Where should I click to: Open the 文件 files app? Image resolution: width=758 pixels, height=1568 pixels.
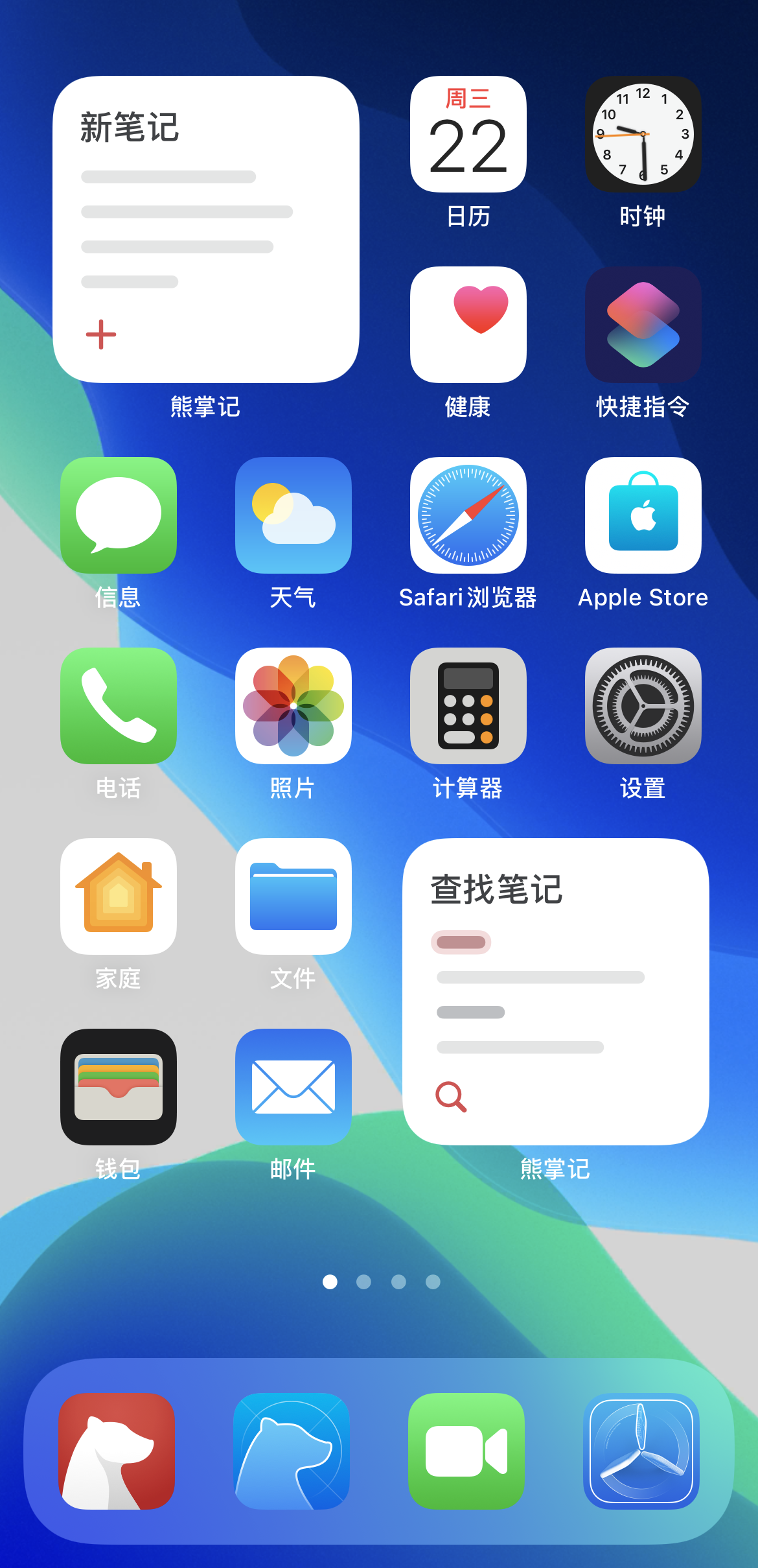pos(293,896)
